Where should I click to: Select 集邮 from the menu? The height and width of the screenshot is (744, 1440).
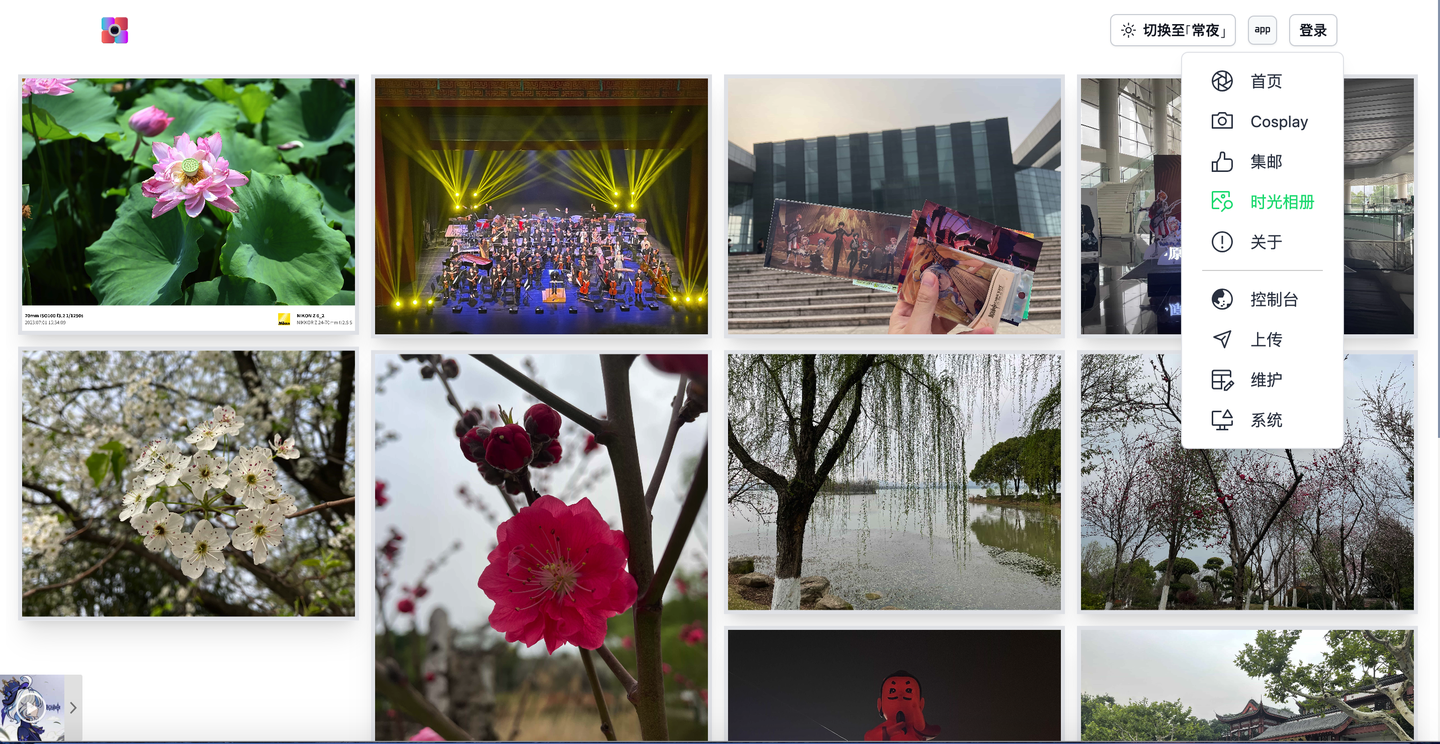click(1264, 162)
